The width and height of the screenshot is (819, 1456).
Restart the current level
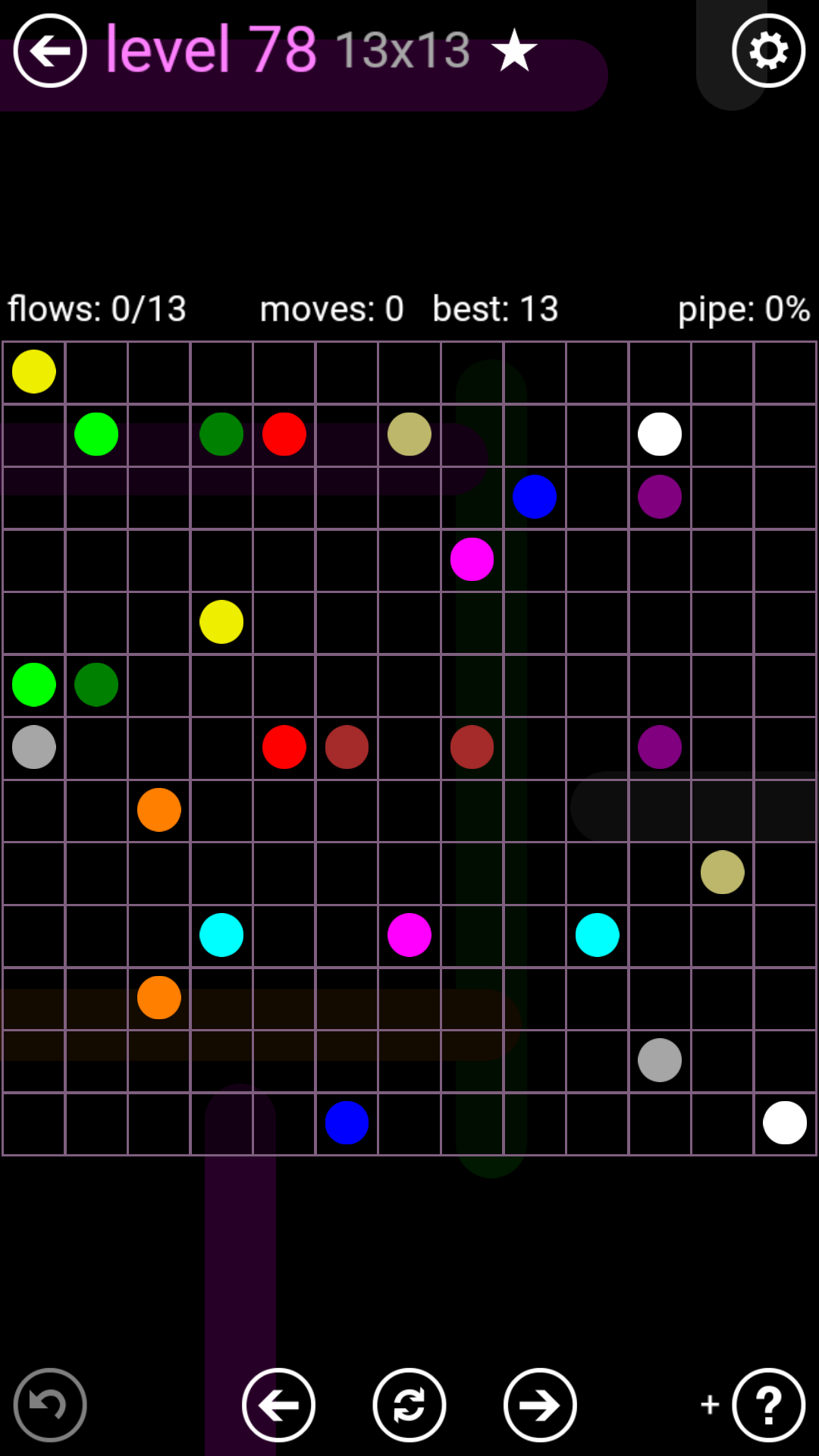409,1405
